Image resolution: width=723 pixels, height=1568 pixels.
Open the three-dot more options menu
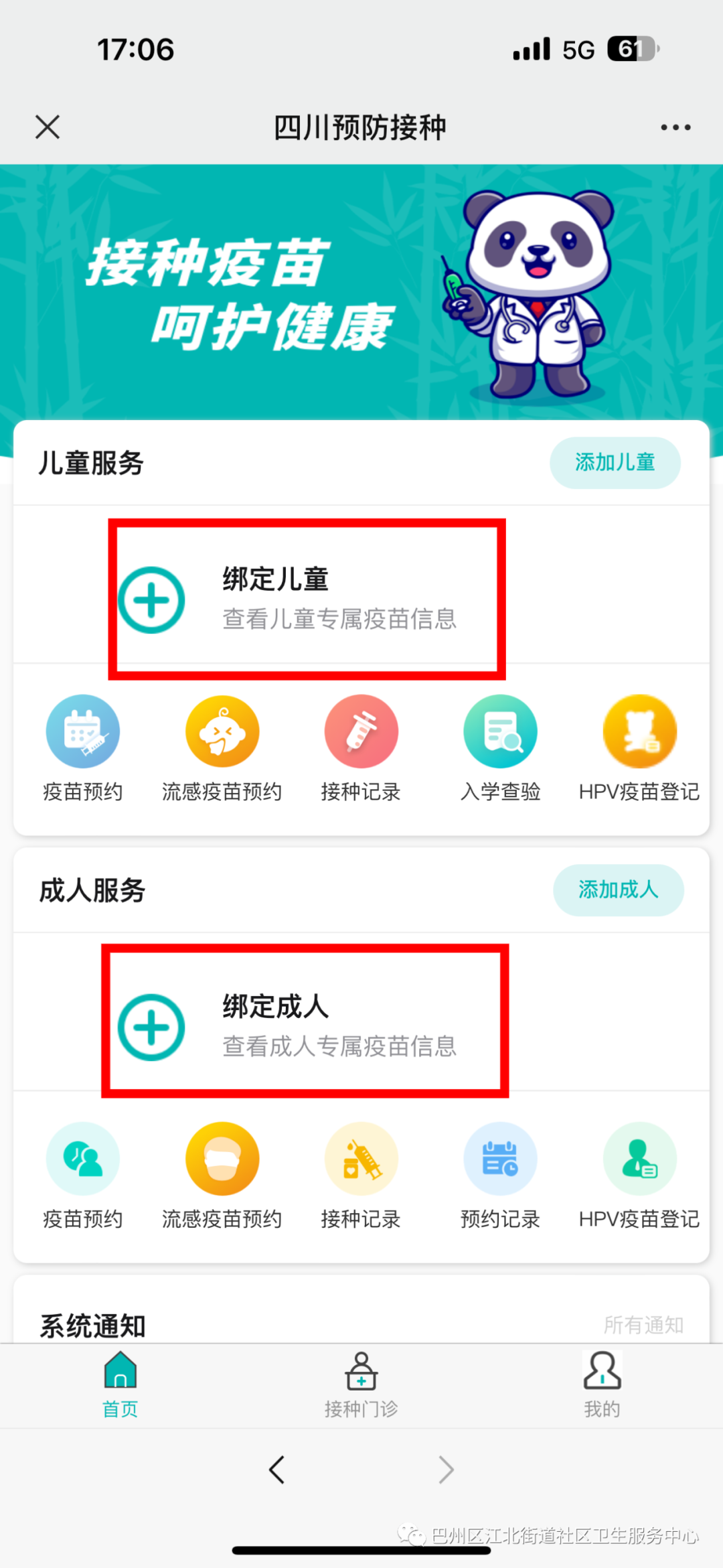coord(675,127)
